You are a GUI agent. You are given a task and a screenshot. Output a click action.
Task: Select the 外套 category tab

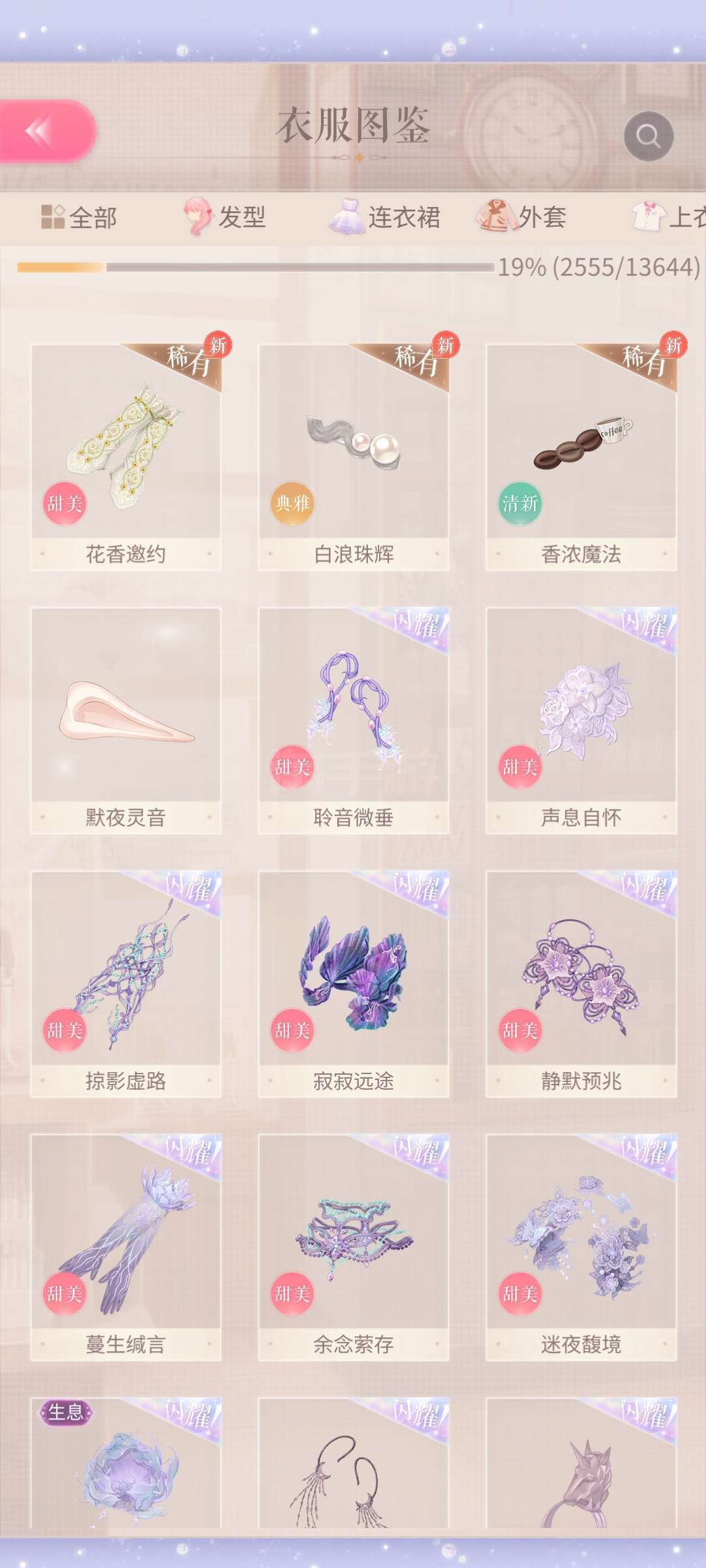coord(522,218)
